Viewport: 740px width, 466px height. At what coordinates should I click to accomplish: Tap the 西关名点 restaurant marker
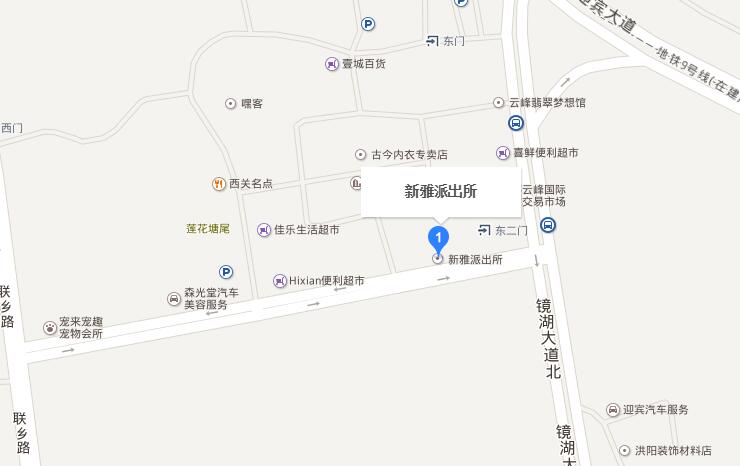[x=218, y=184]
